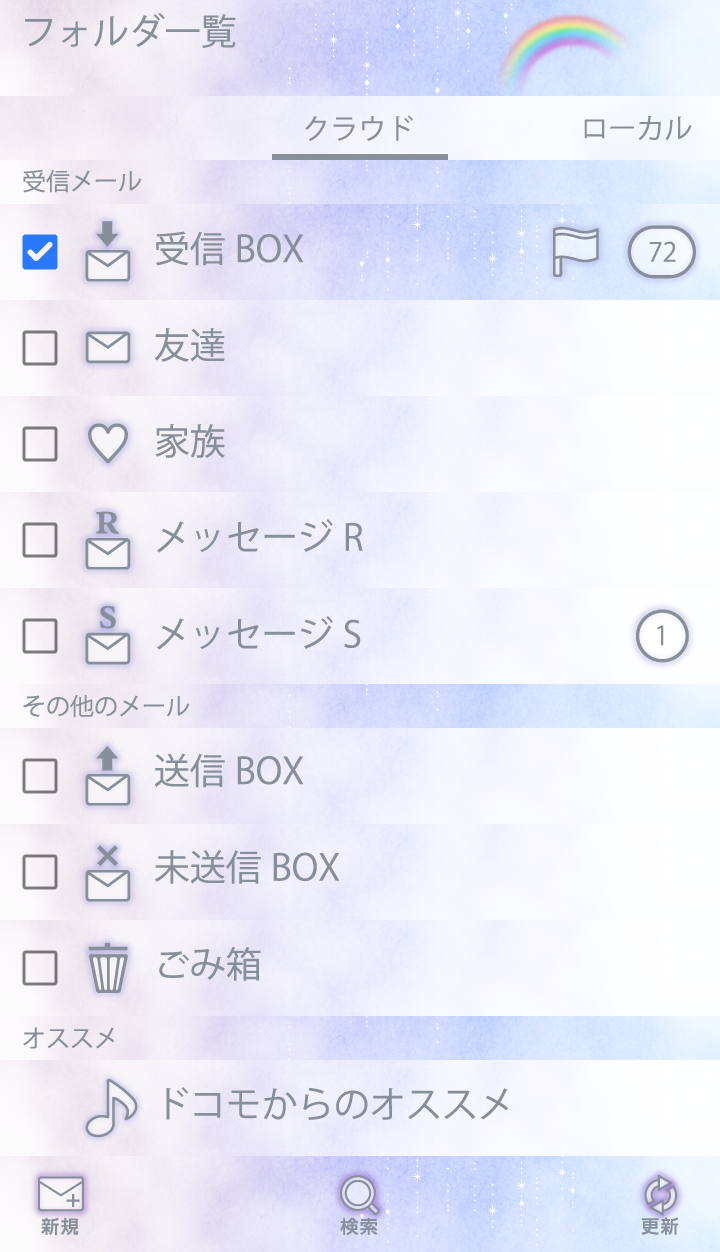Open the メッセージ R folder
The image size is (720, 1252).
[259, 539]
